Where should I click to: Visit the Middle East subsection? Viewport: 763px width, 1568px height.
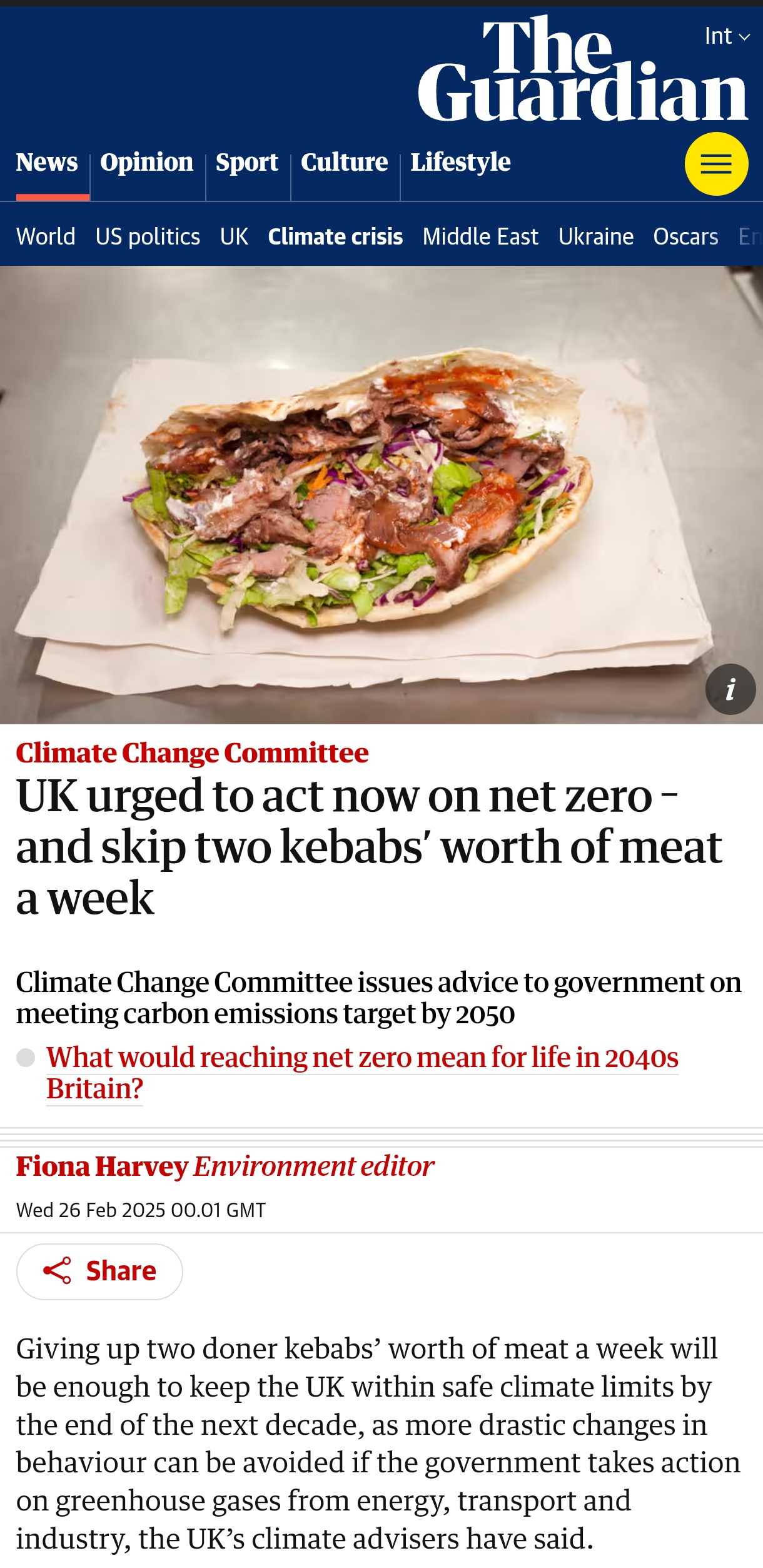480,236
